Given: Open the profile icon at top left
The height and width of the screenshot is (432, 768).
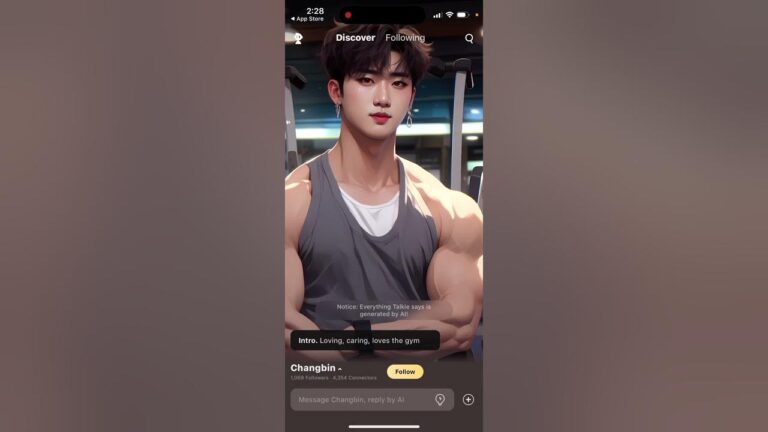Looking at the screenshot, I should coord(297,38).
